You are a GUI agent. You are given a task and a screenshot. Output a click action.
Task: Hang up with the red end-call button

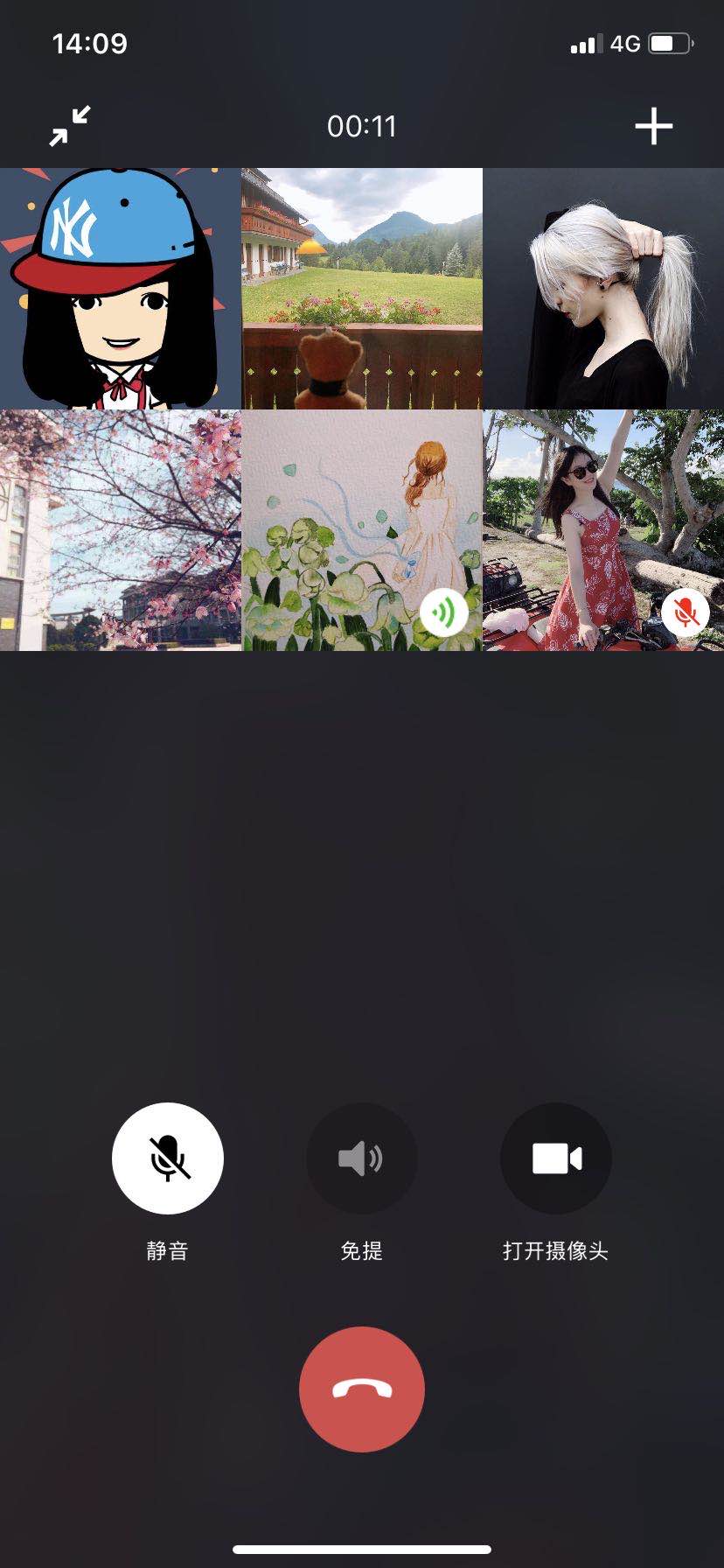[361, 1389]
